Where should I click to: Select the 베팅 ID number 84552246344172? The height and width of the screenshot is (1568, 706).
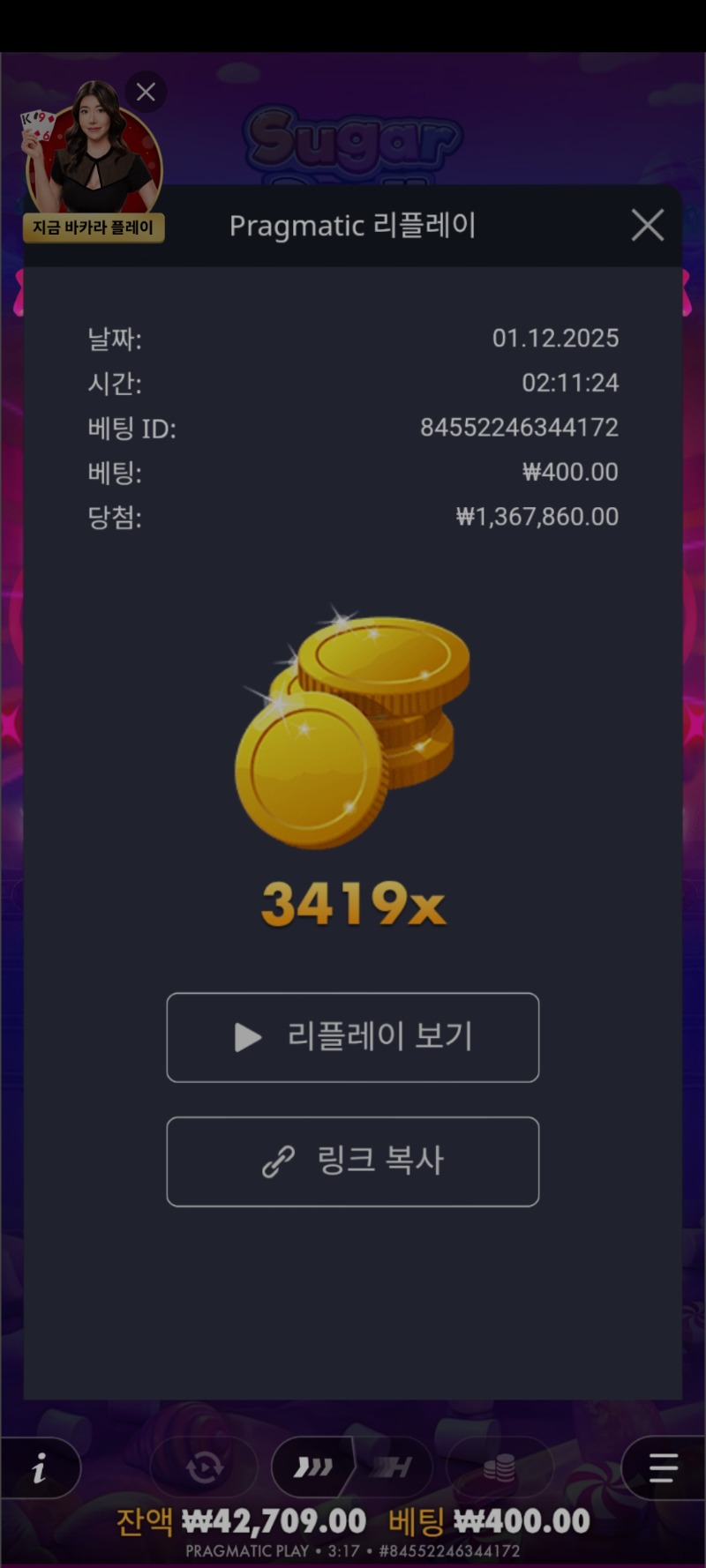[521, 428]
